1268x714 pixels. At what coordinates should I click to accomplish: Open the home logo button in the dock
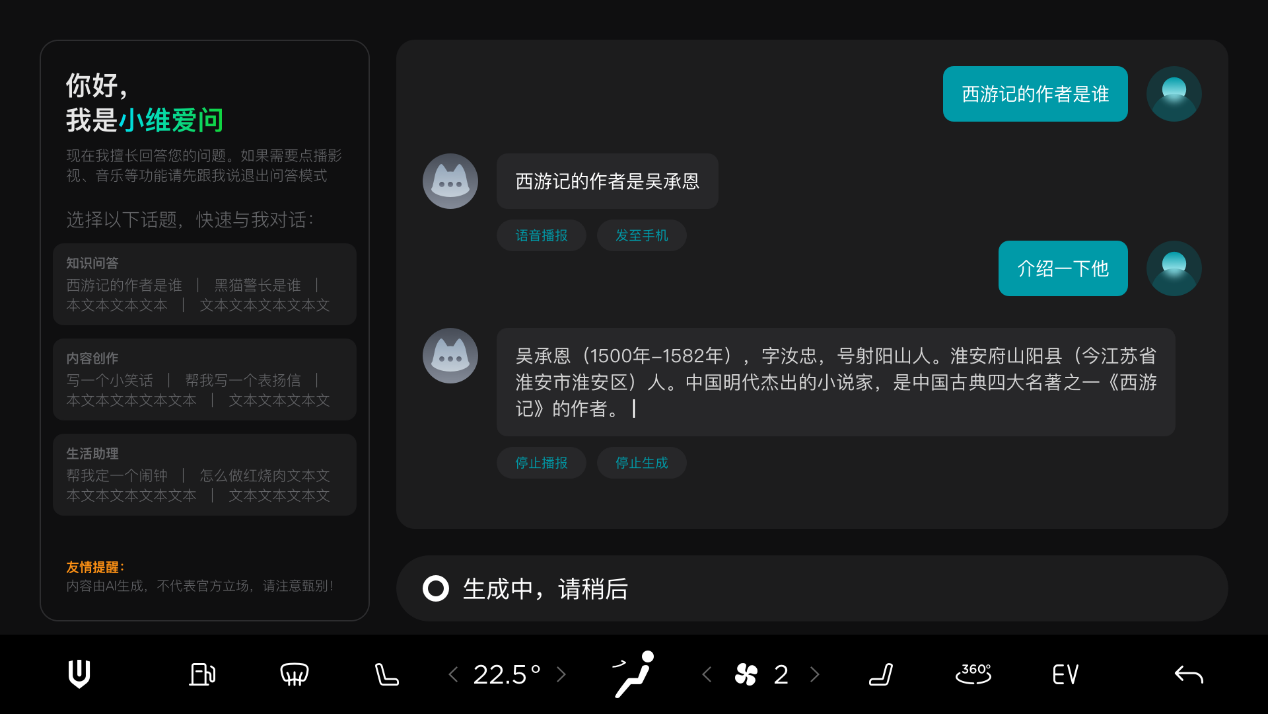click(x=79, y=674)
